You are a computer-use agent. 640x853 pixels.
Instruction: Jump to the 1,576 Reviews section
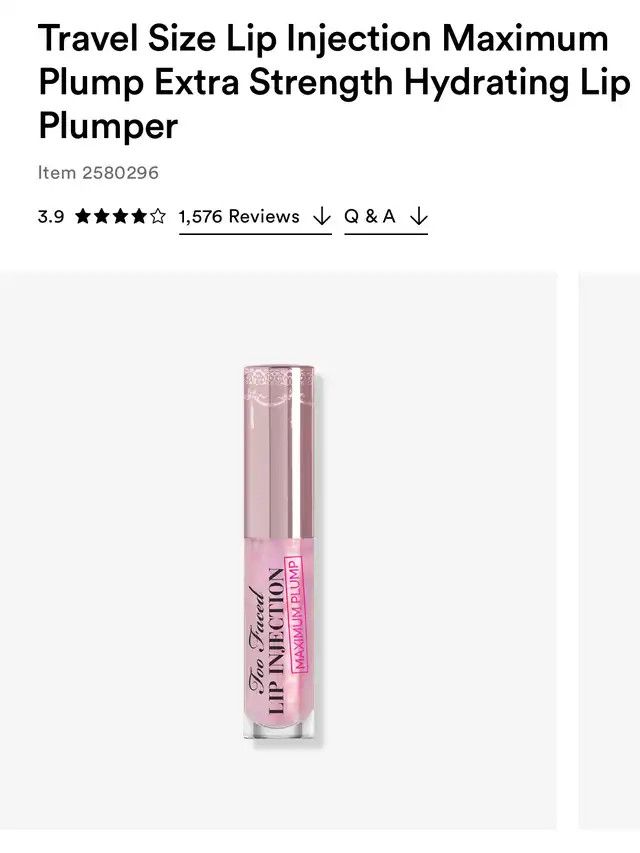[x=254, y=217]
